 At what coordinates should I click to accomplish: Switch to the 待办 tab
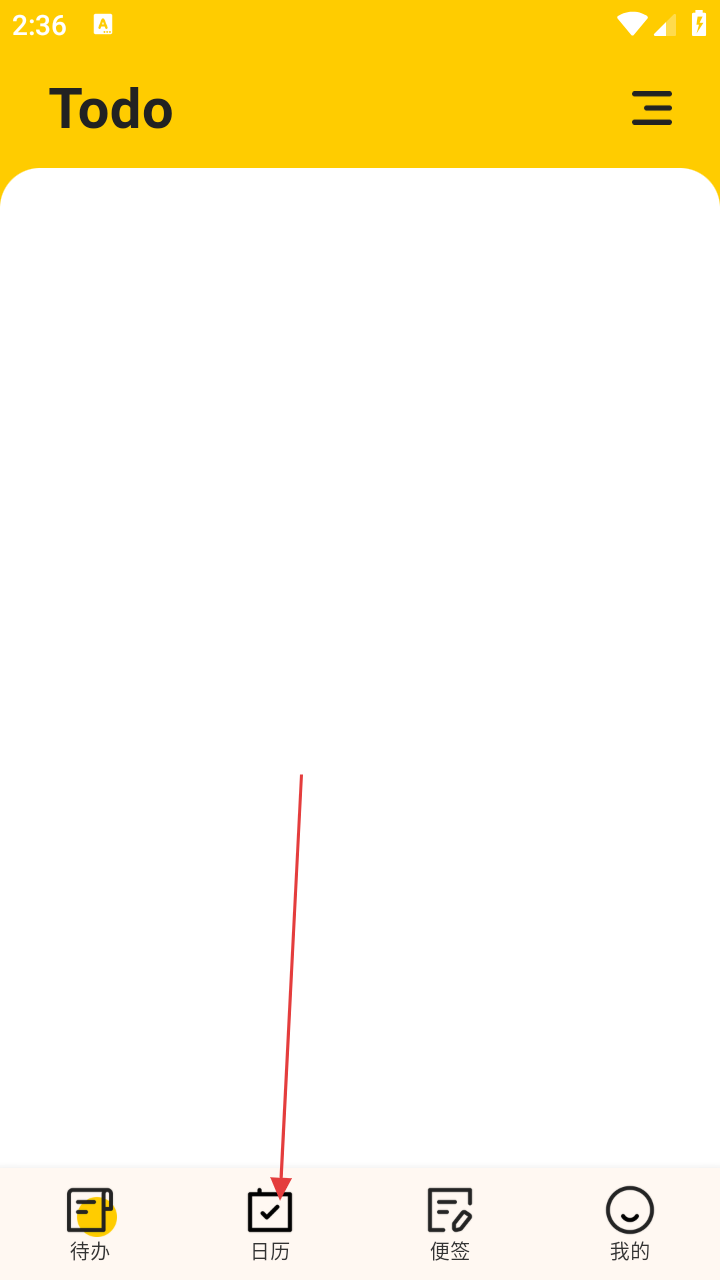90,1222
